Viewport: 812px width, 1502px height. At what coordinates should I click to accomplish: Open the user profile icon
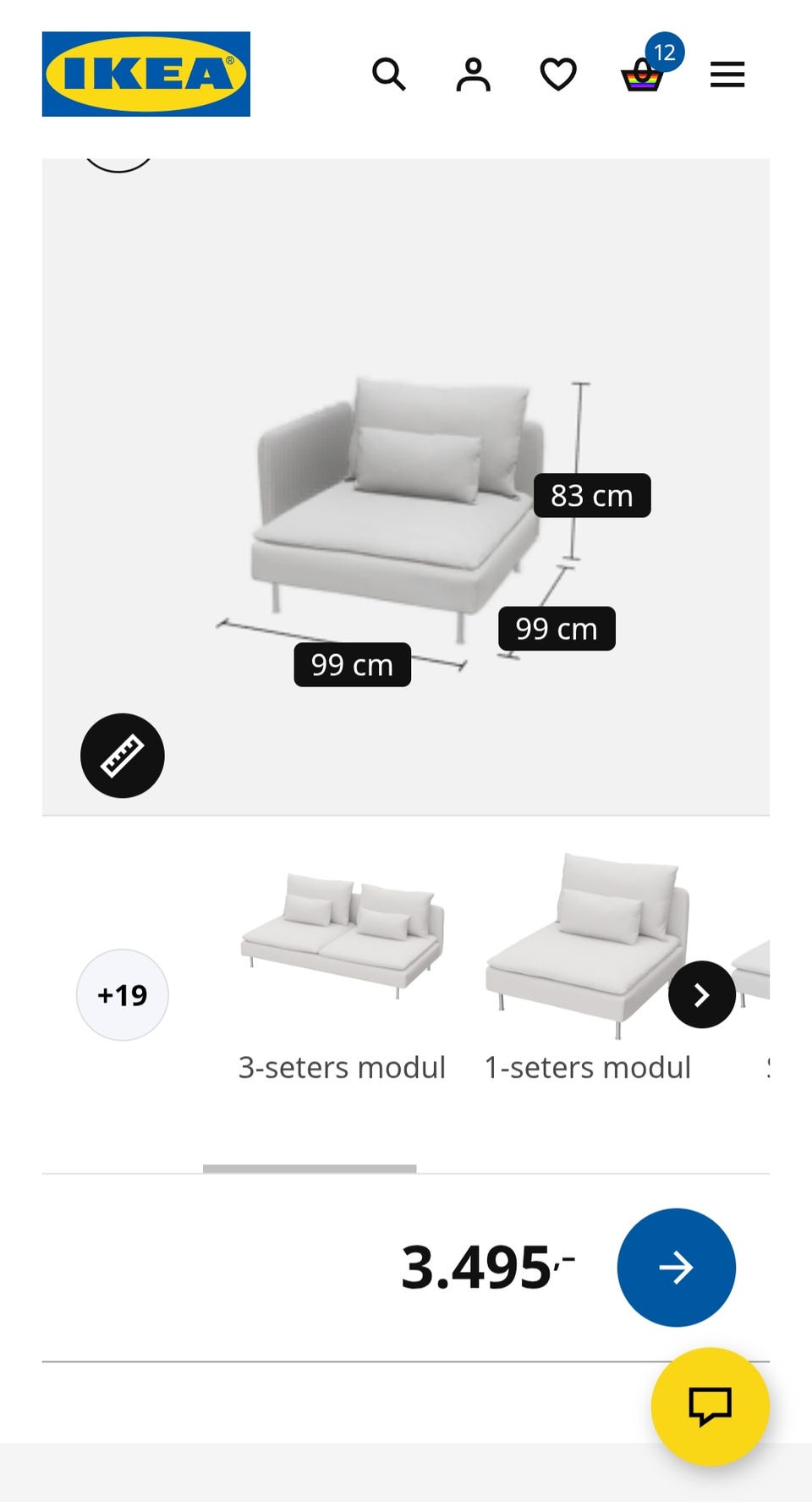click(474, 74)
